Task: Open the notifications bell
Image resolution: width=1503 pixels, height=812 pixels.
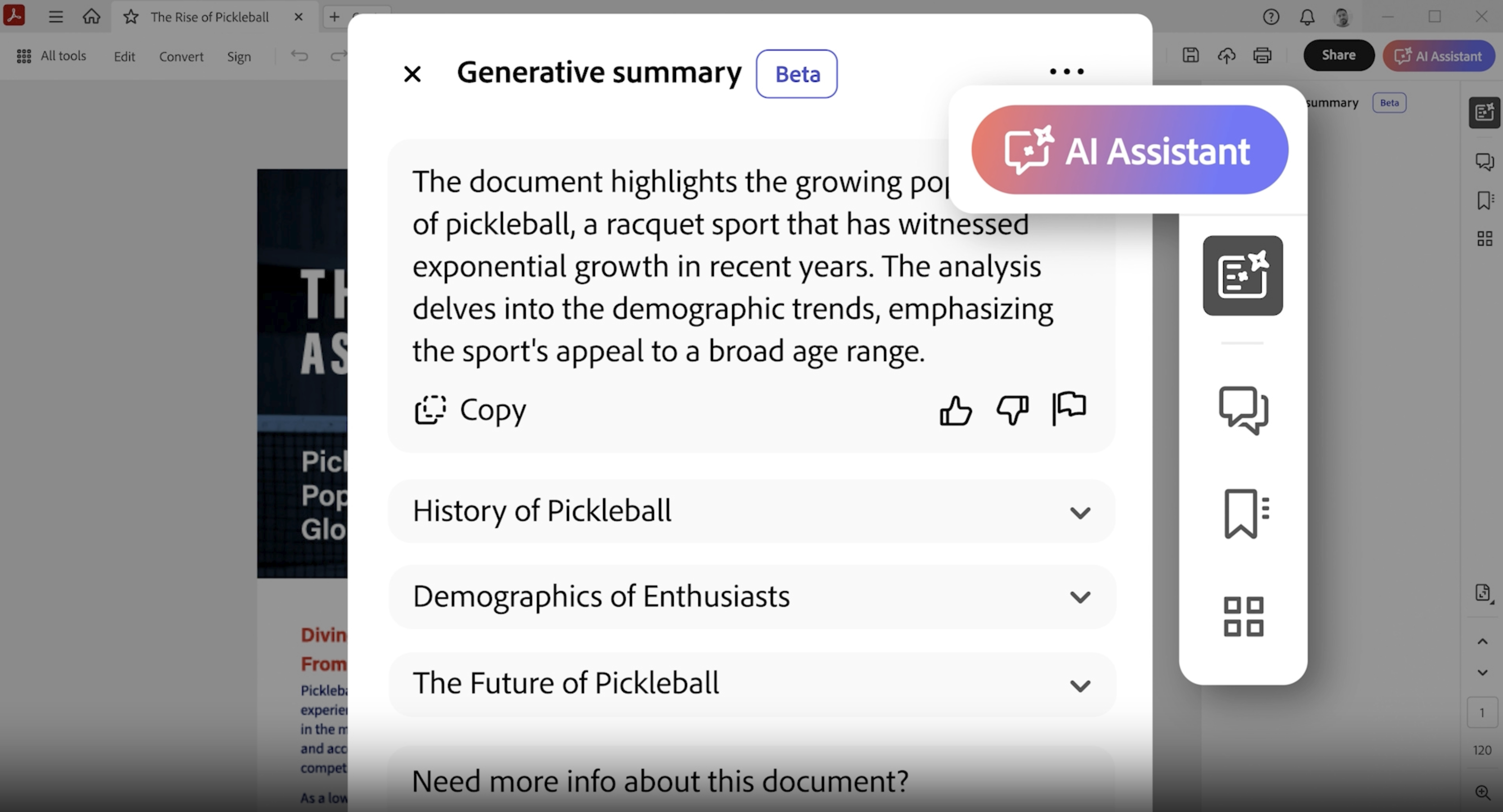Action: (x=1307, y=17)
